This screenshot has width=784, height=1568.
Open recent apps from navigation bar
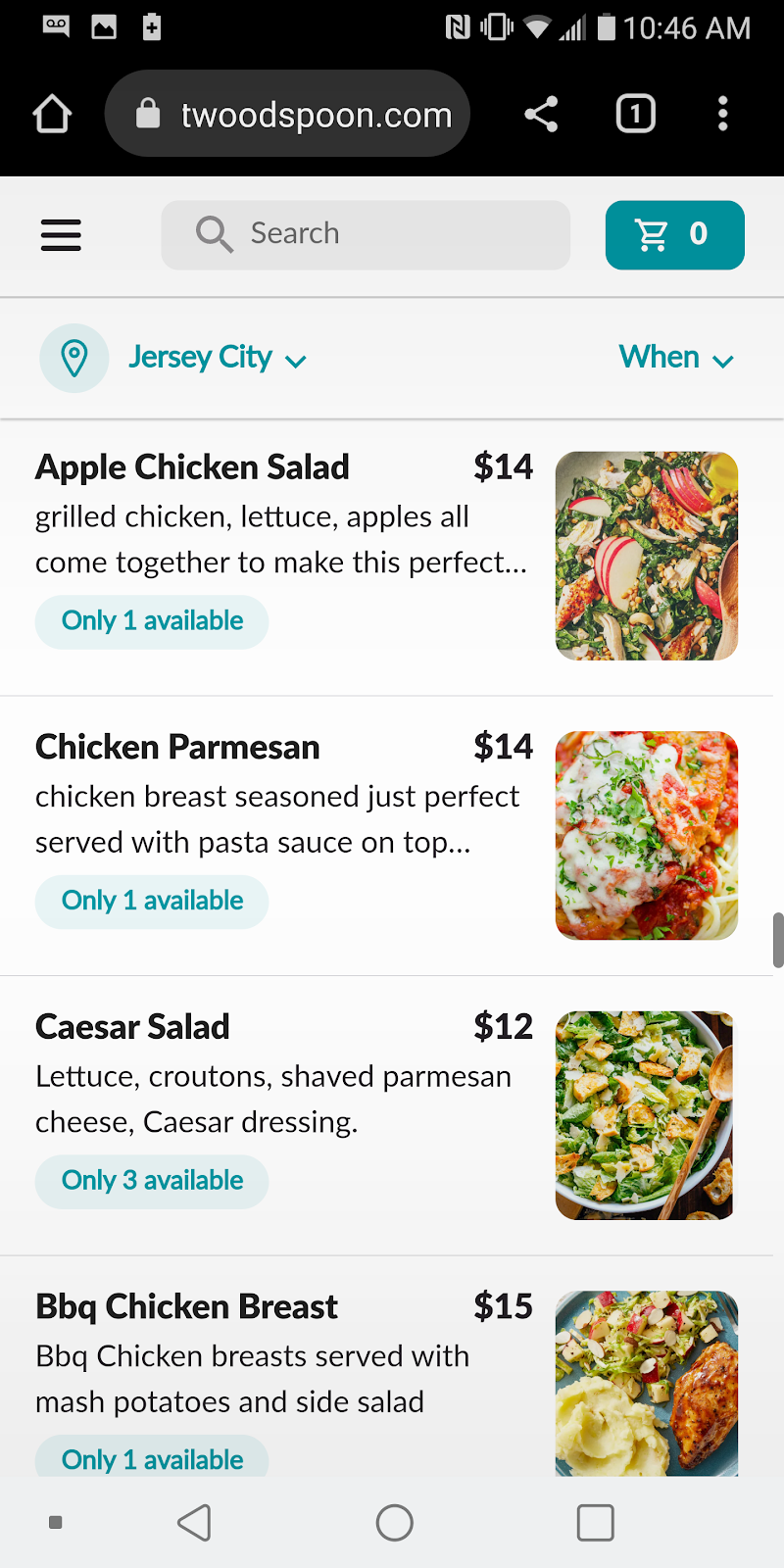tap(595, 1523)
